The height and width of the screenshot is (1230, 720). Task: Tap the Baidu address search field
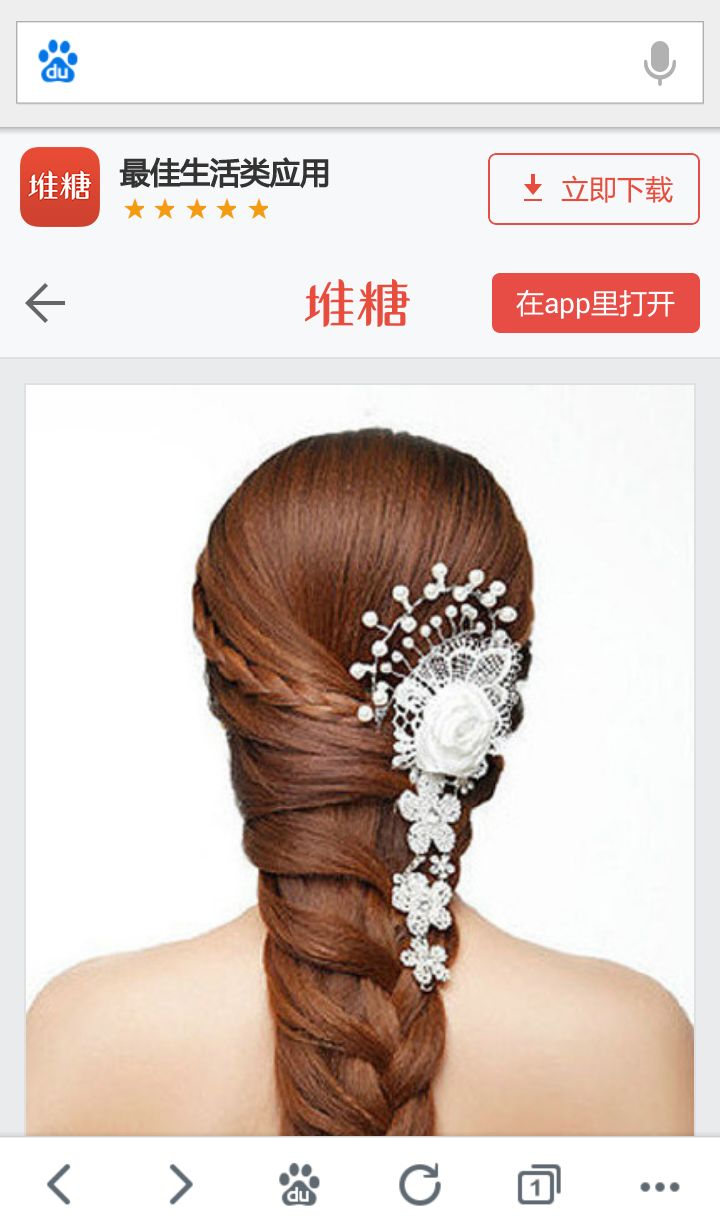(x=350, y=62)
